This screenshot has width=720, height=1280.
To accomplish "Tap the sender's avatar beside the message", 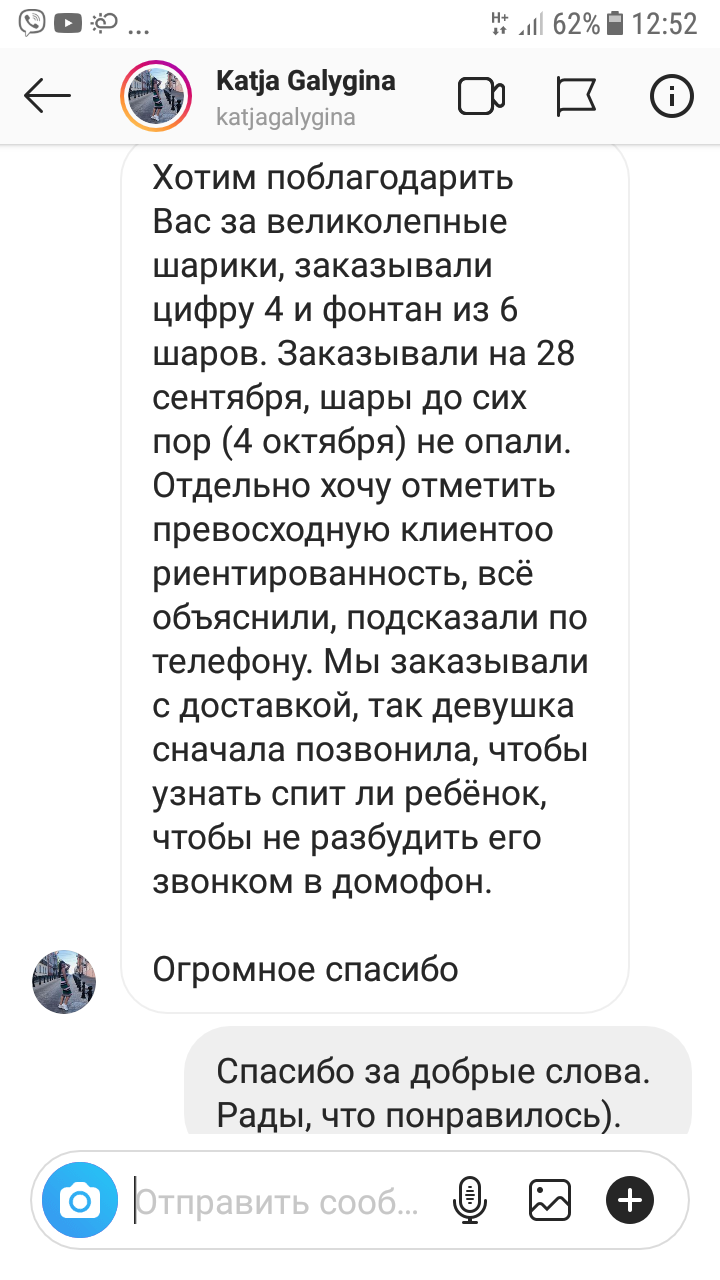I will pyautogui.click(x=64, y=981).
